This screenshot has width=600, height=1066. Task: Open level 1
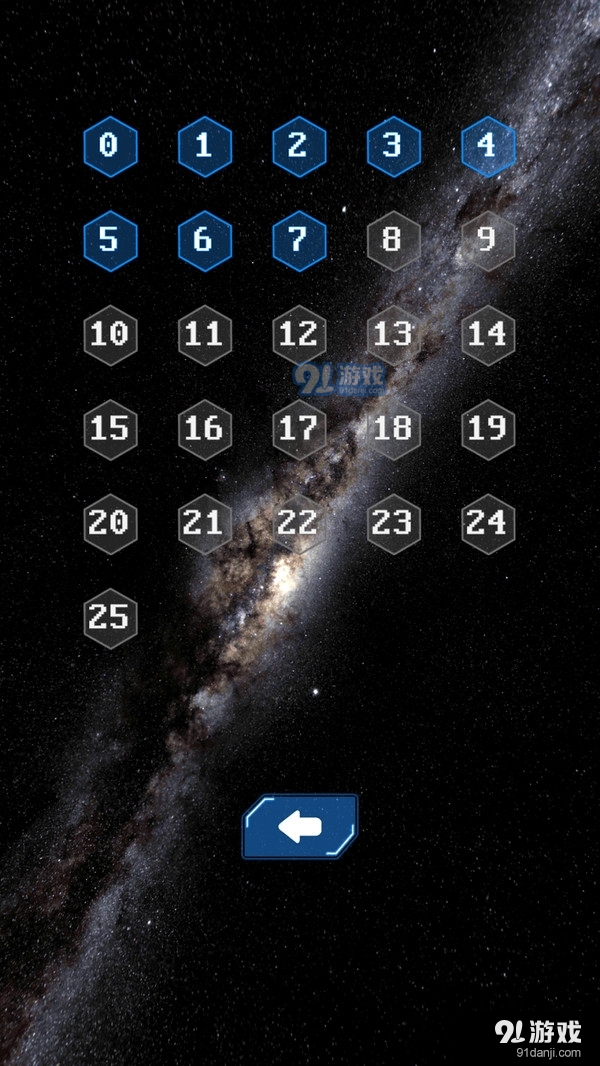point(205,146)
